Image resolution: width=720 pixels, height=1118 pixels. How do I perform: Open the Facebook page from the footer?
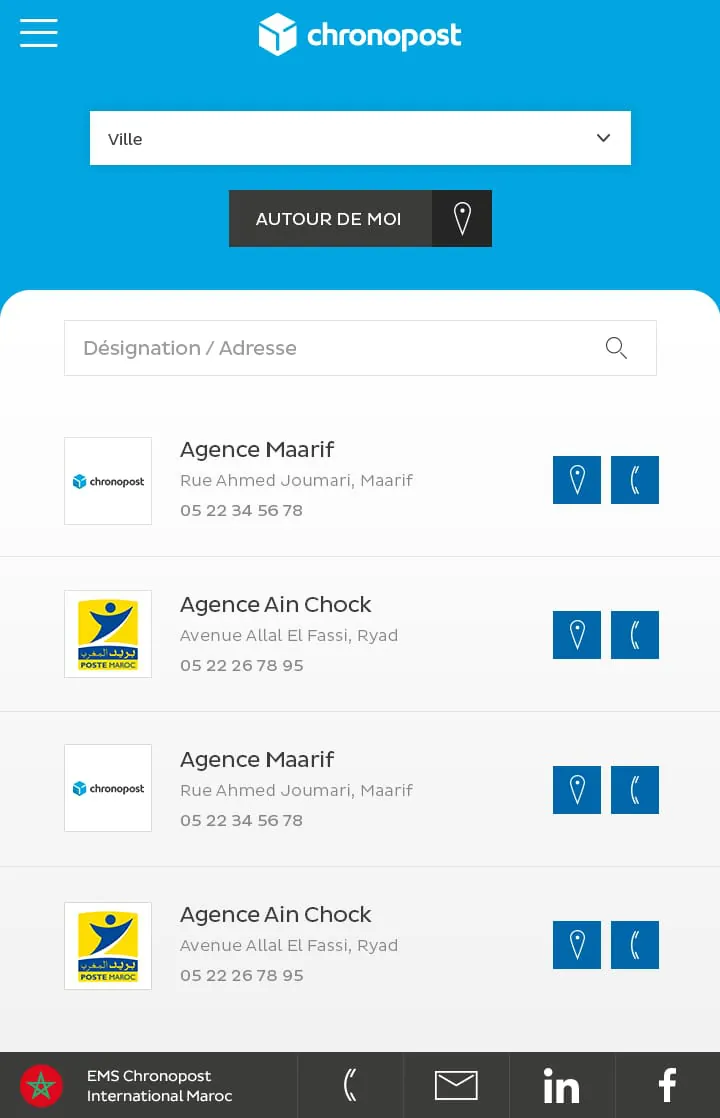(667, 1085)
